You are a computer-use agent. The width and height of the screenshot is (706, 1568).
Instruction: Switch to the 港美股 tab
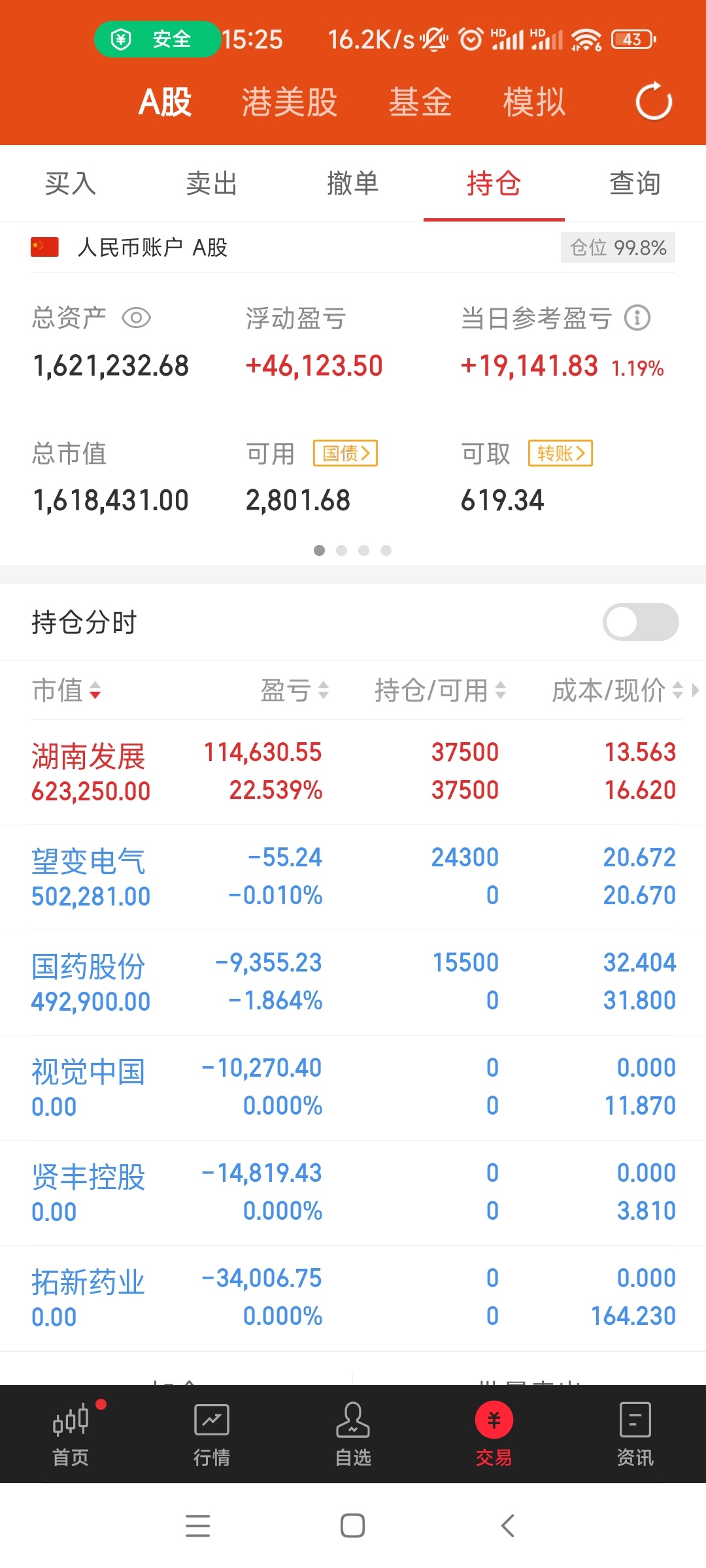pyautogui.click(x=290, y=102)
